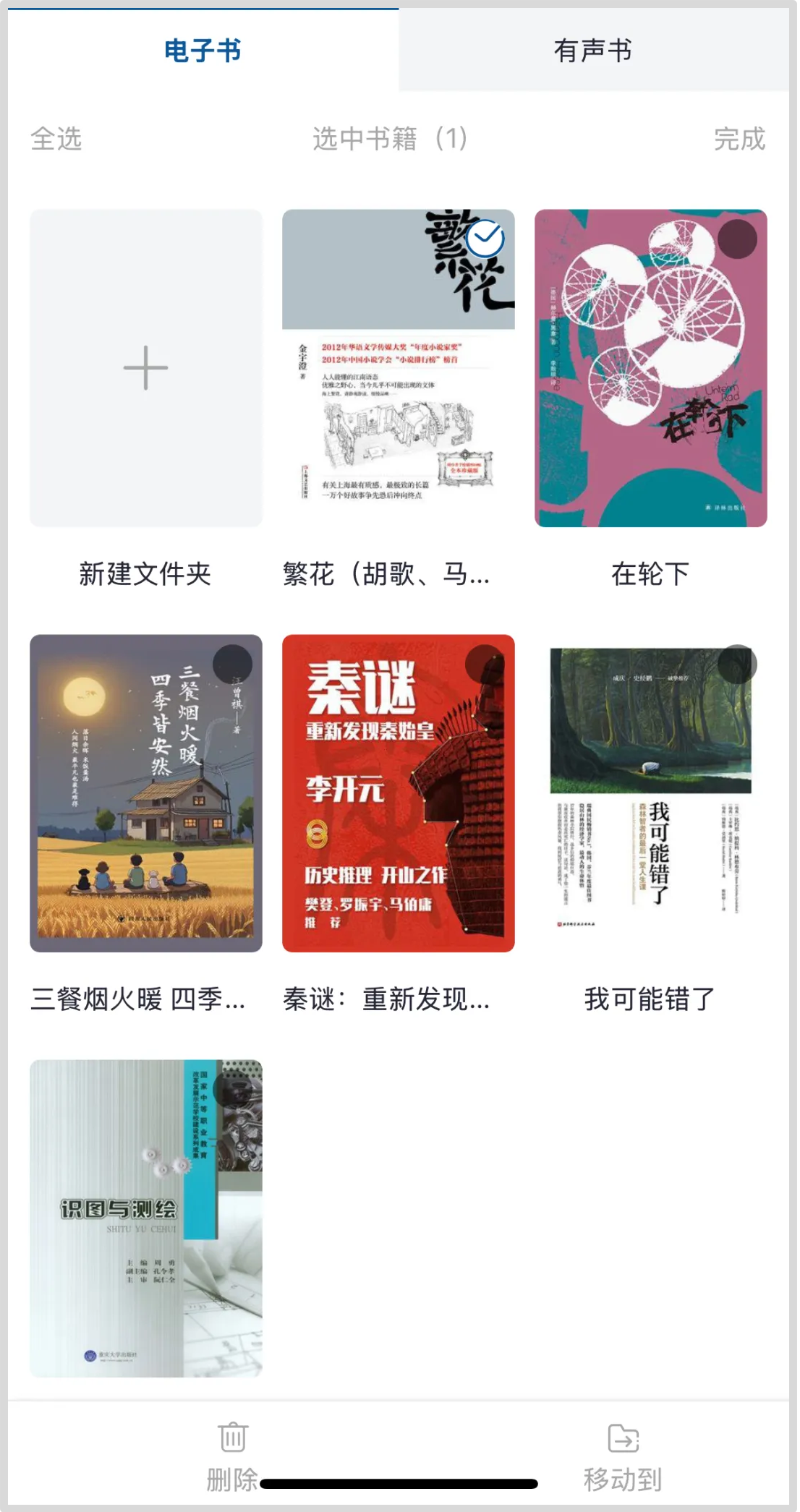Tap 全选 to select all books
Viewport: 800px width, 1512px height.
(56, 138)
